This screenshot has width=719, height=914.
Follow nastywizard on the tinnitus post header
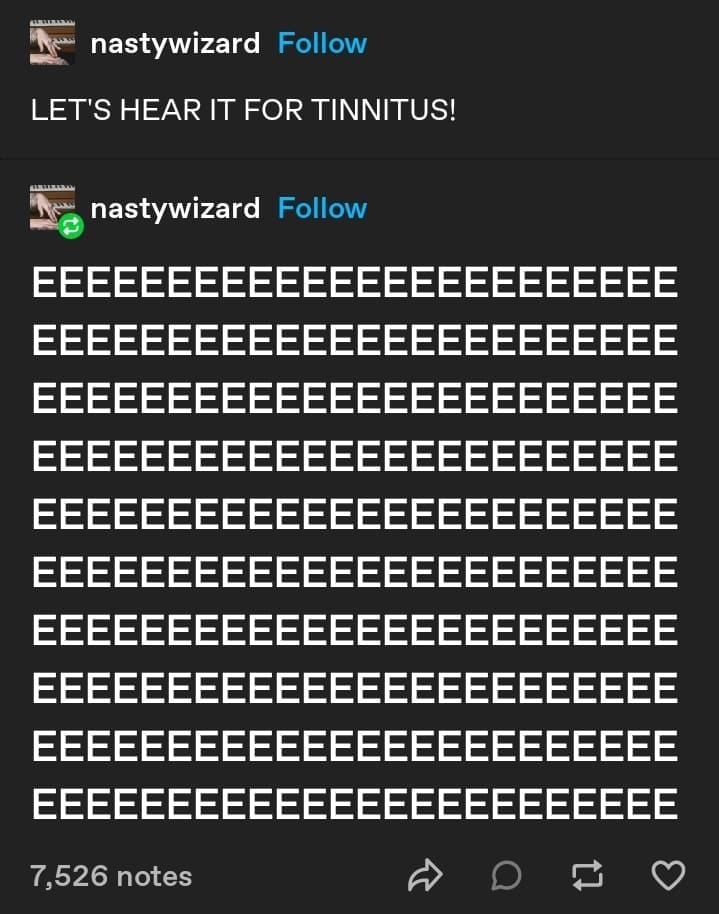coord(322,44)
